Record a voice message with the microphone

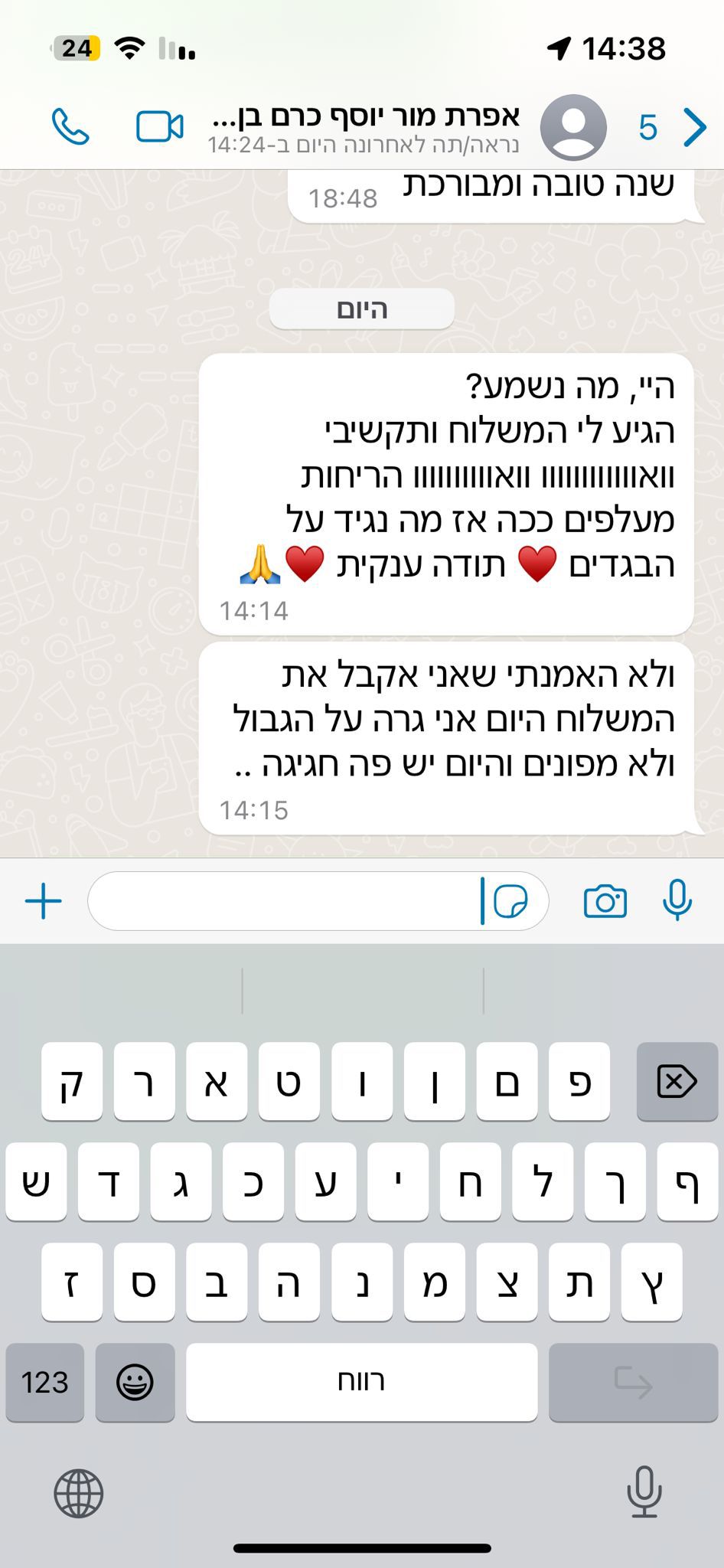[x=677, y=900]
